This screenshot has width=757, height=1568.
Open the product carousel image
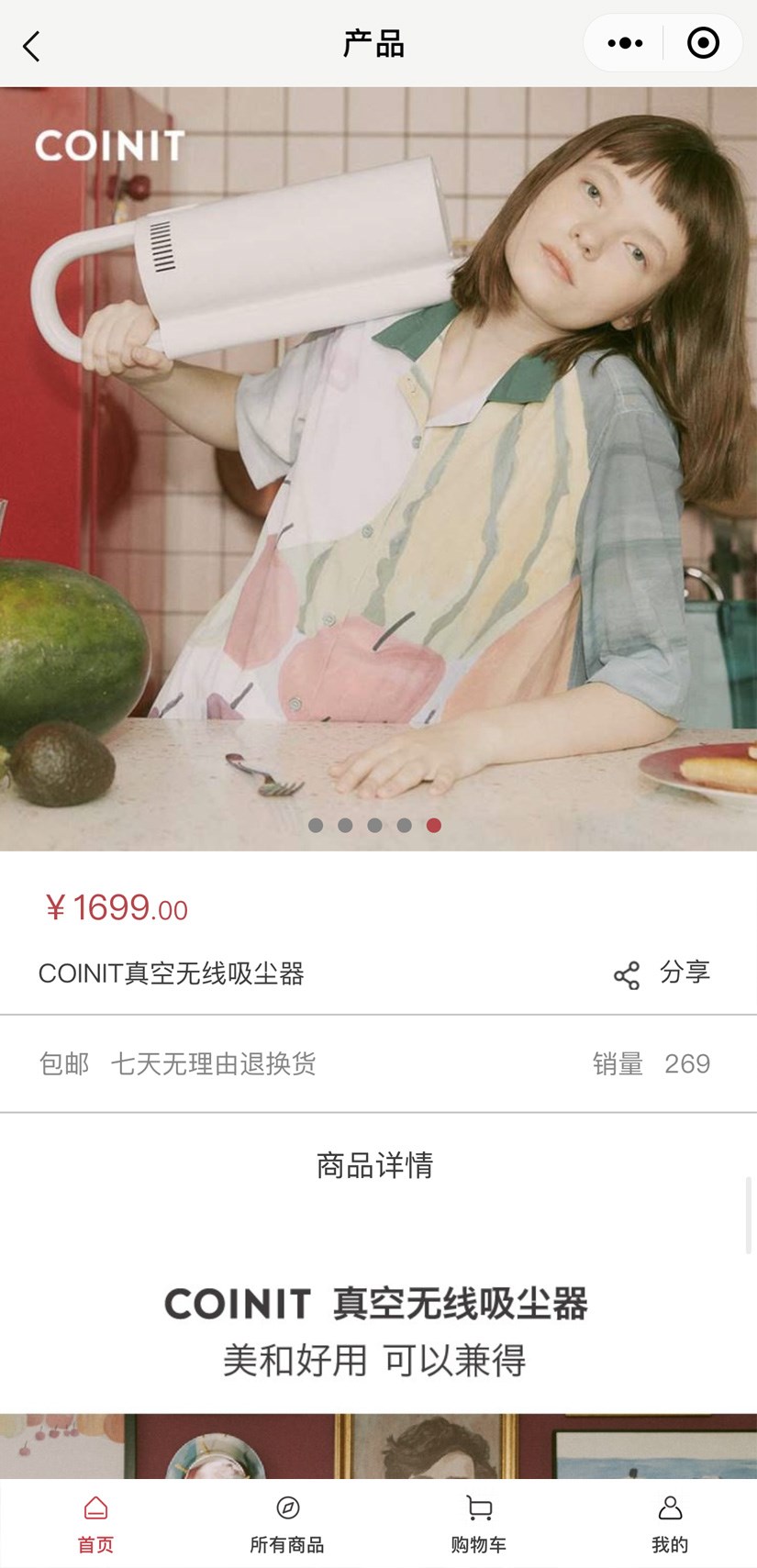378,468
